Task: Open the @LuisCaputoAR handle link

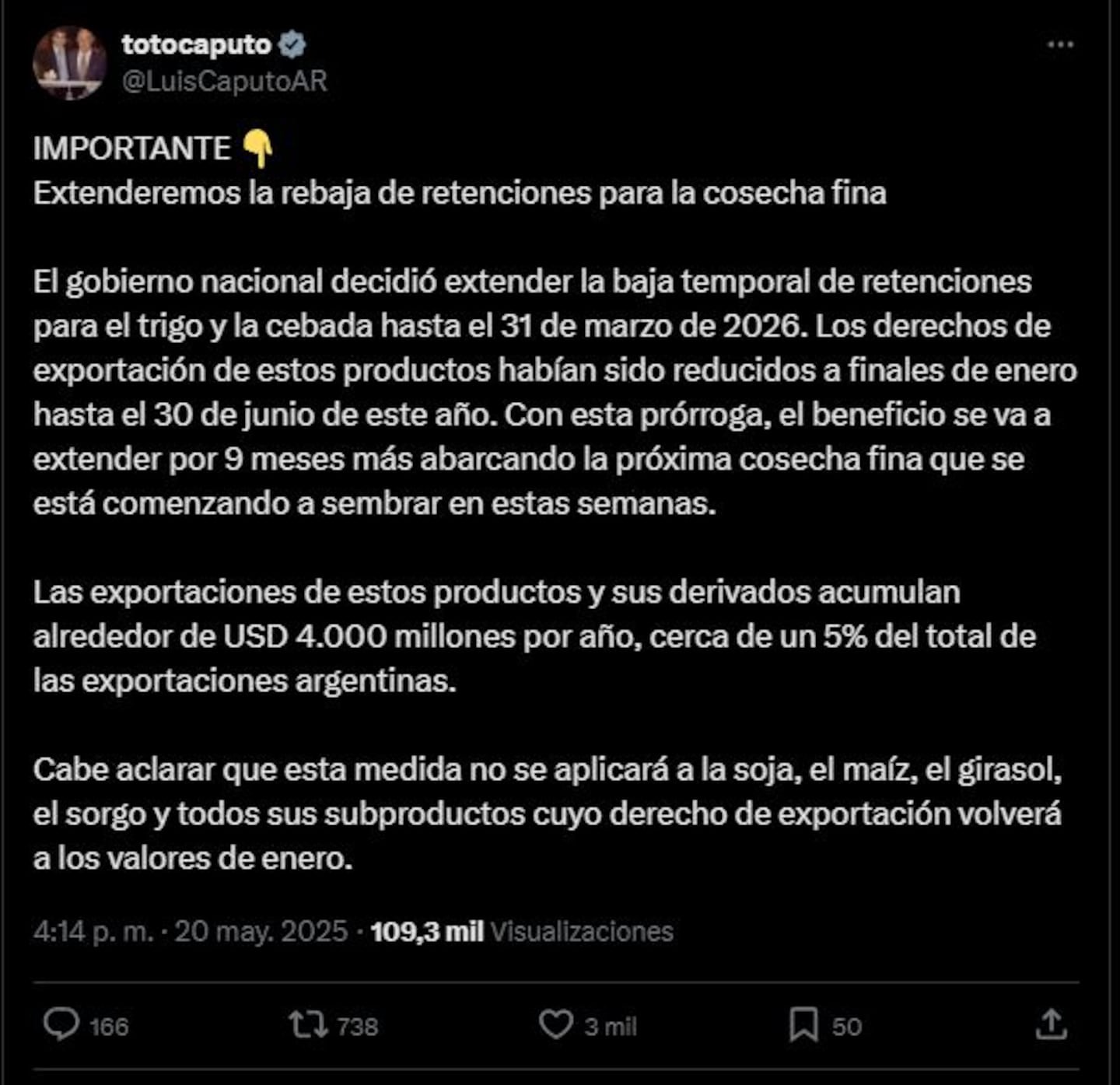Action: pos(224,81)
